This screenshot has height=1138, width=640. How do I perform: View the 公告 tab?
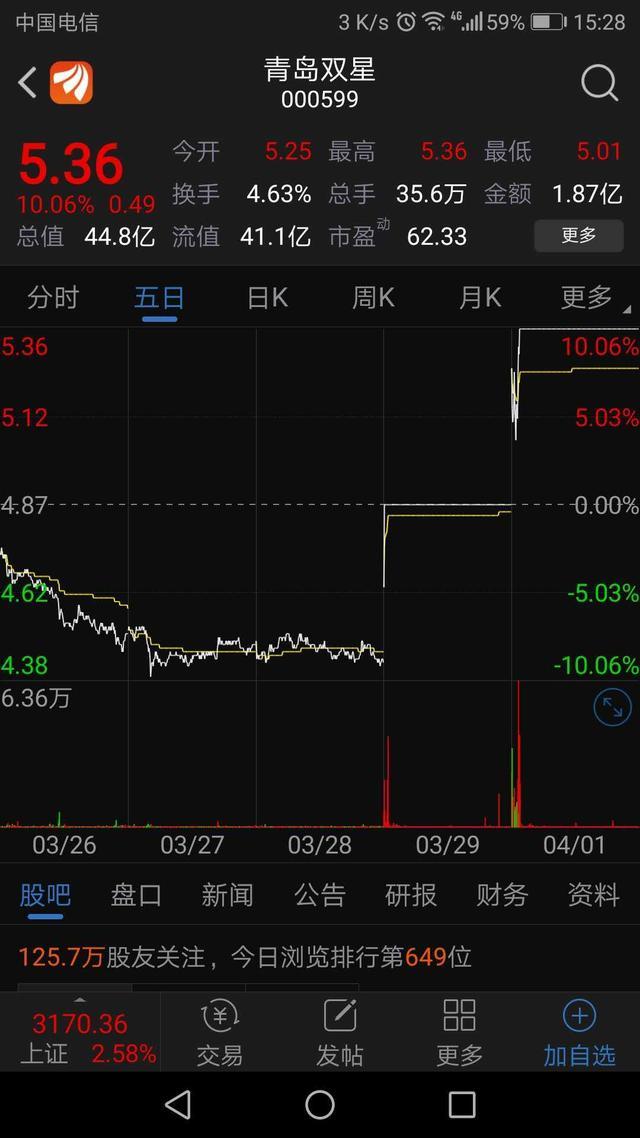coord(320,895)
